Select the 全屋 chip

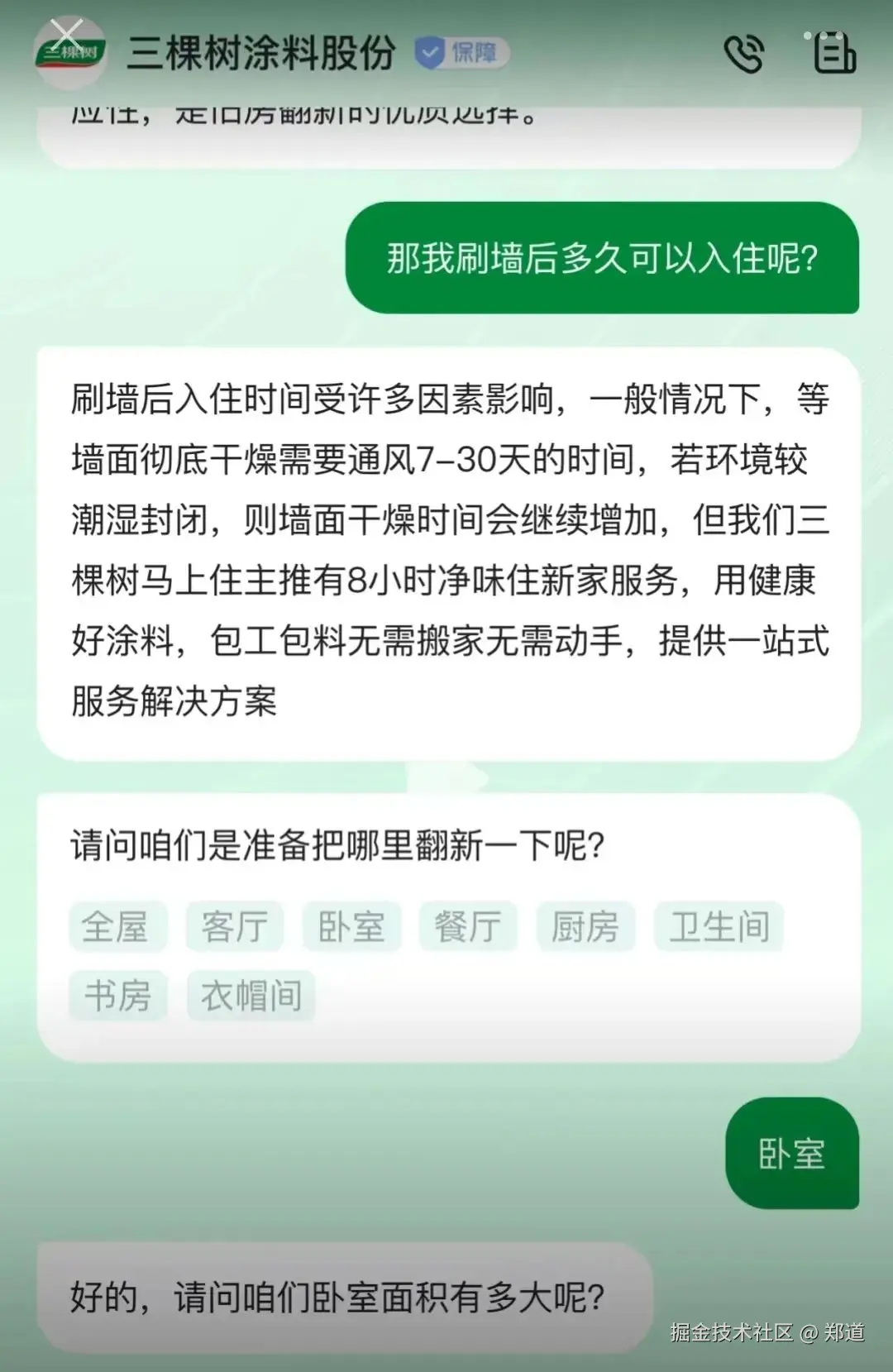pyautogui.click(x=117, y=926)
